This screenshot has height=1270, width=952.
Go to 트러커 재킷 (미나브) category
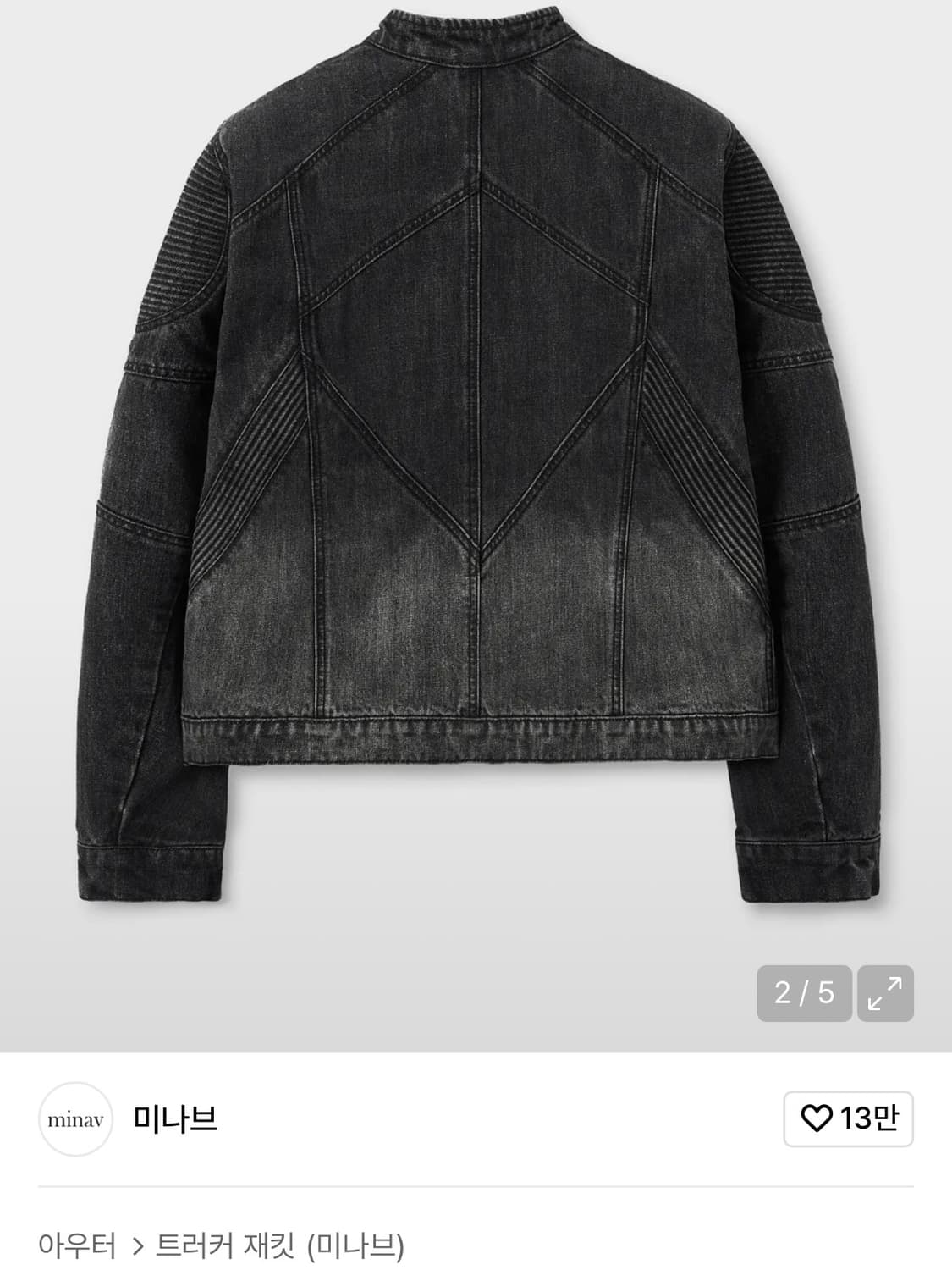(x=280, y=1245)
